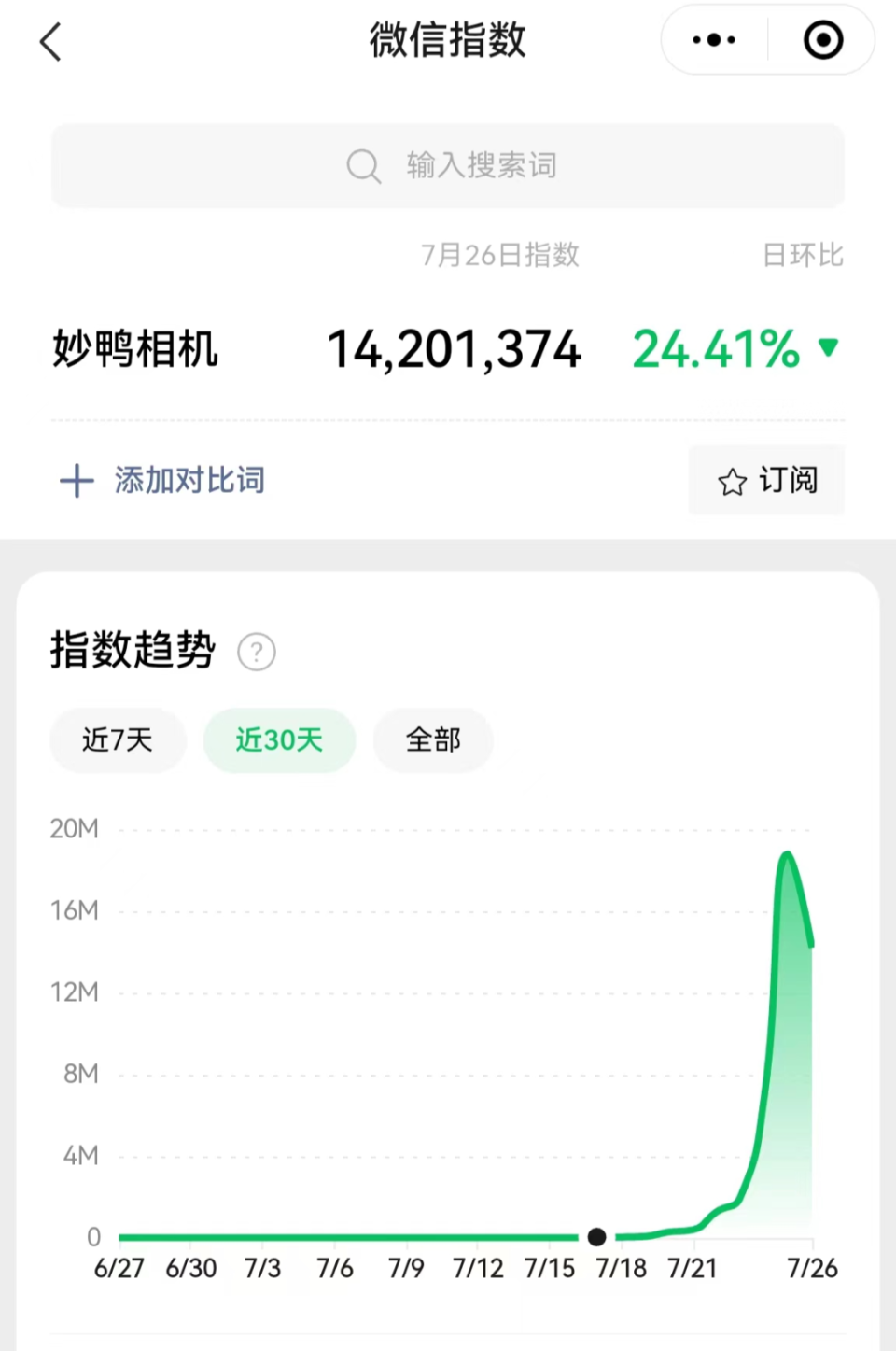The image size is (896, 1351).
Task: Click the circular close target icon top right
Action: coord(820,39)
